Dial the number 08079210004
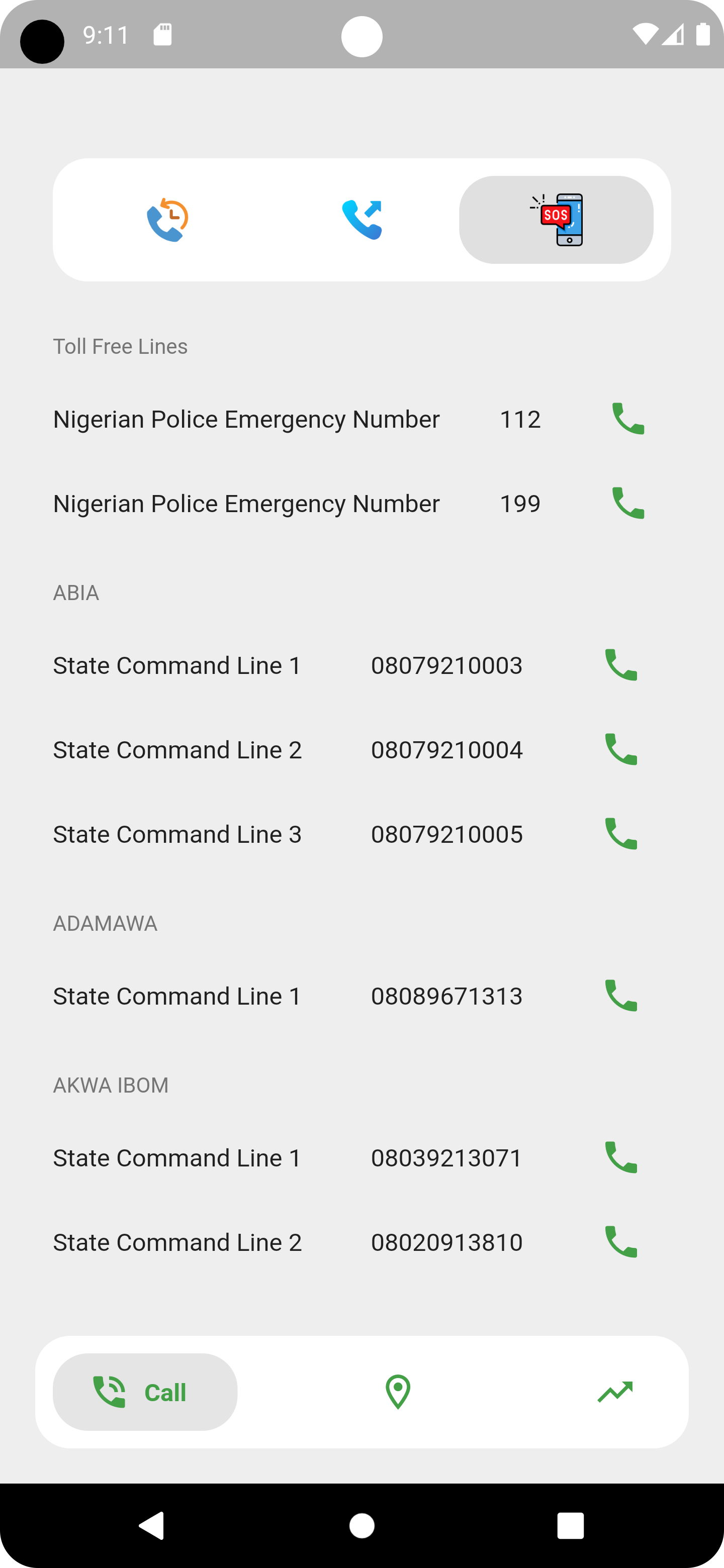The height and width of the screenshot is (1568, 724). tap(620, 749)
